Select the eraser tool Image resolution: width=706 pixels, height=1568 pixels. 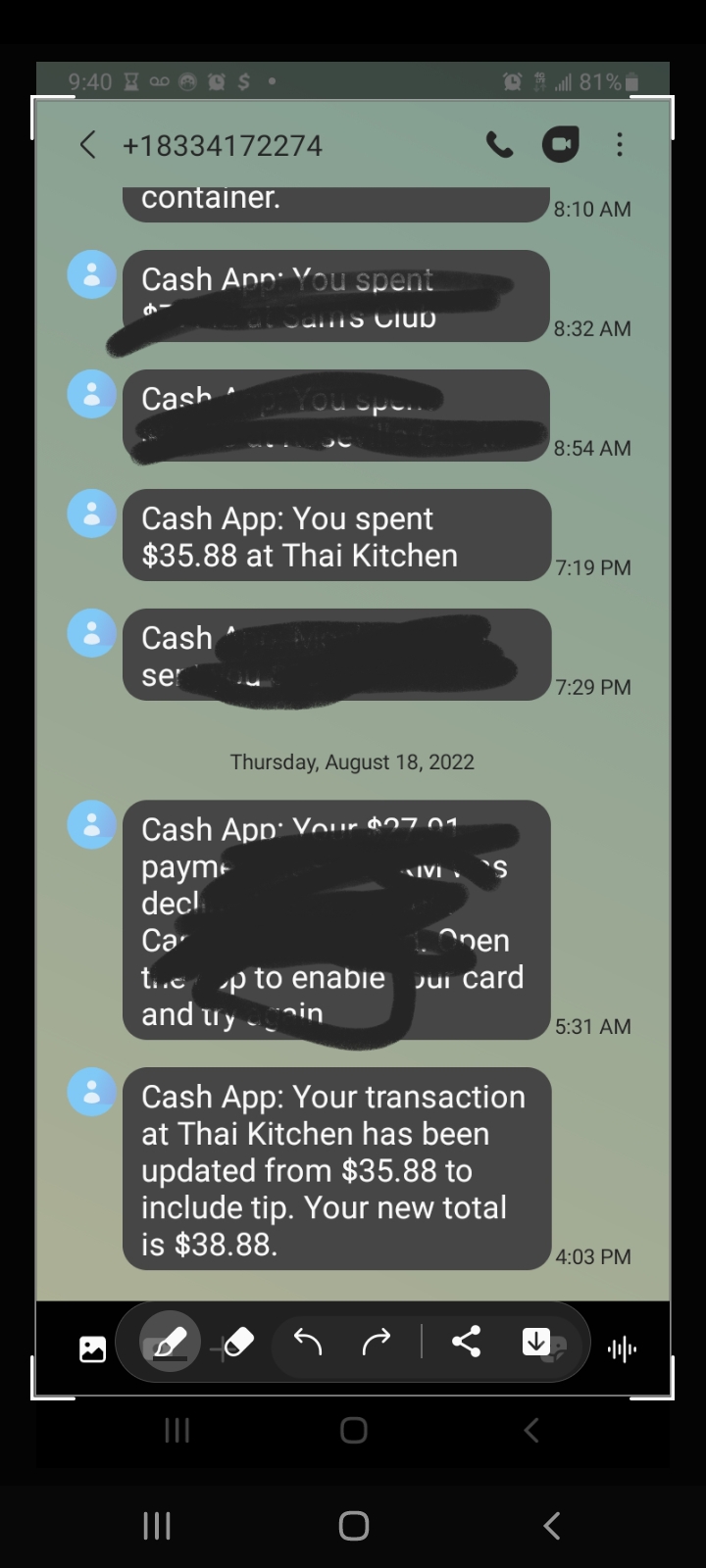[x=238, y=1341]
